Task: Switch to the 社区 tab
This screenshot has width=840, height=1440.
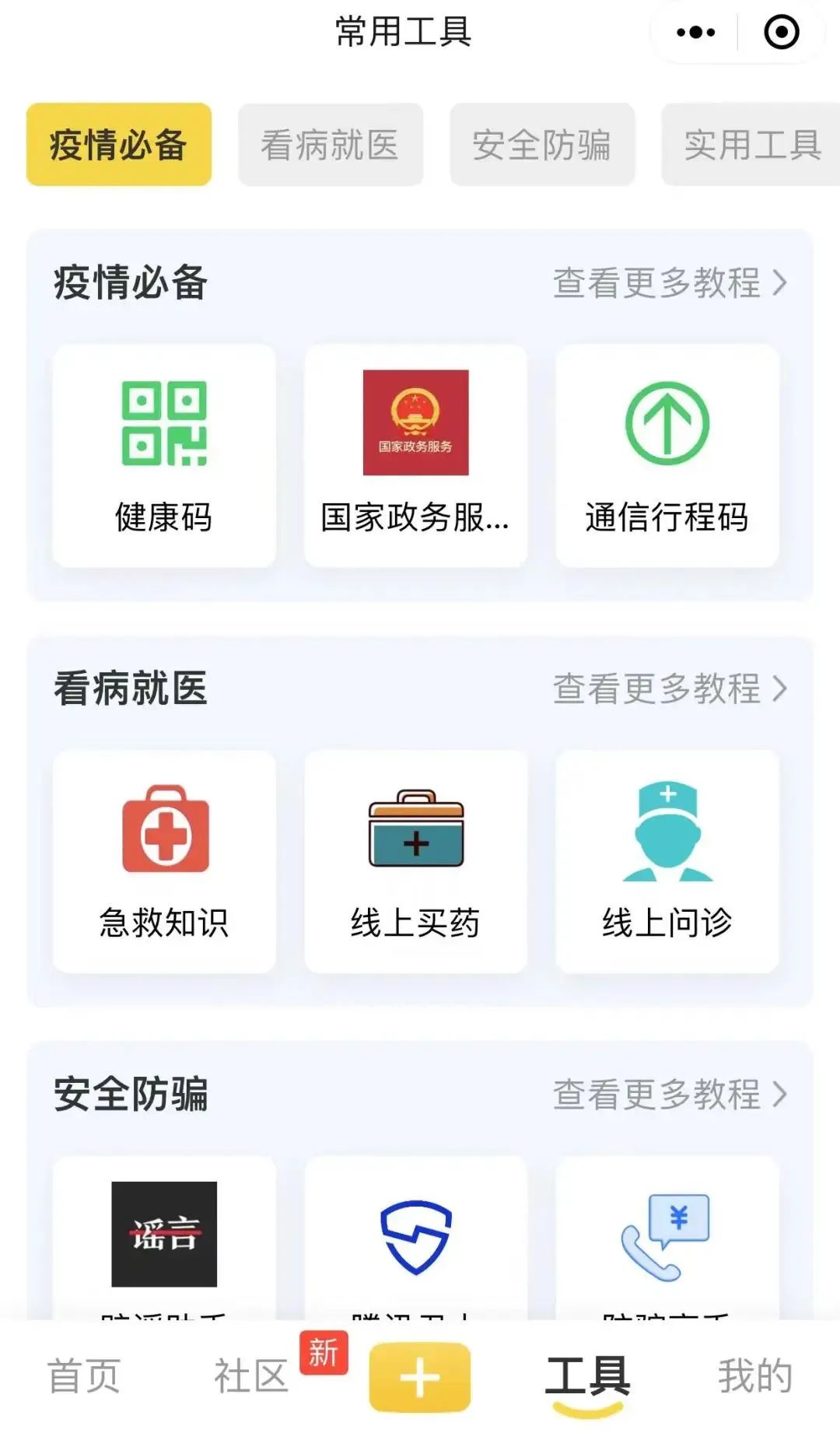Action: pos(251,1376)
